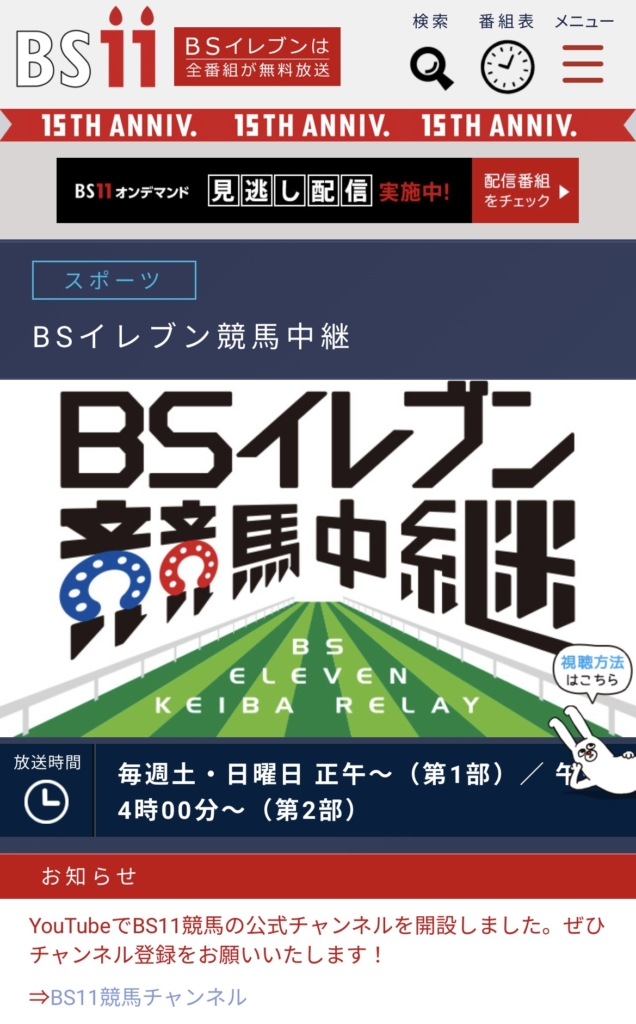Open BS11オンデマンド 見逃し配信 banner

(317, 190)
